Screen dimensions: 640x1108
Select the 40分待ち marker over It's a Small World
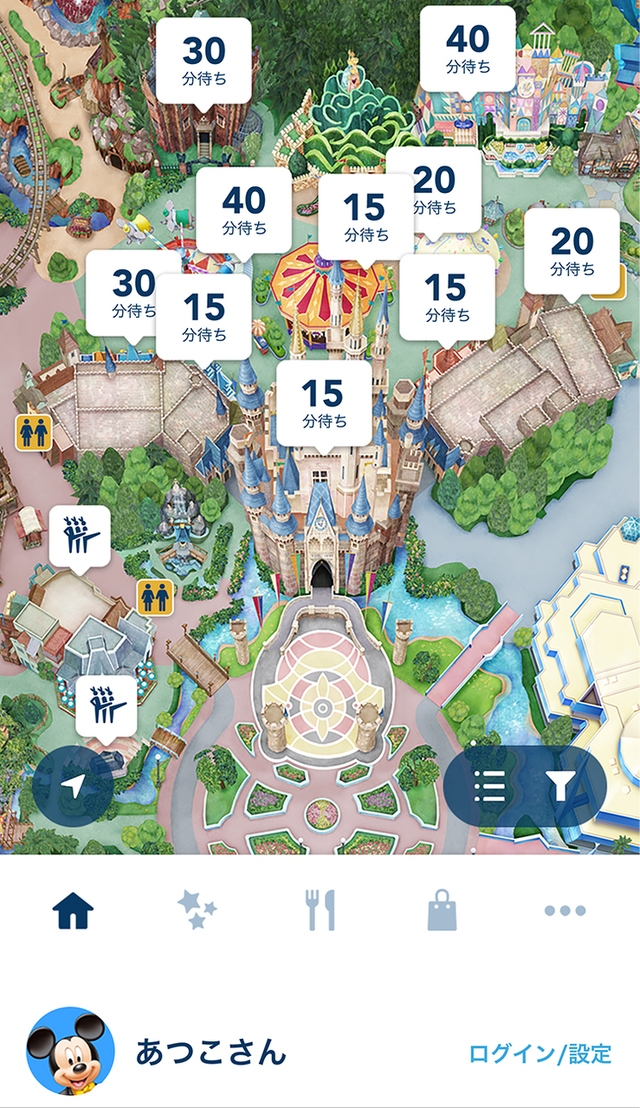click(x=467, y=48)
